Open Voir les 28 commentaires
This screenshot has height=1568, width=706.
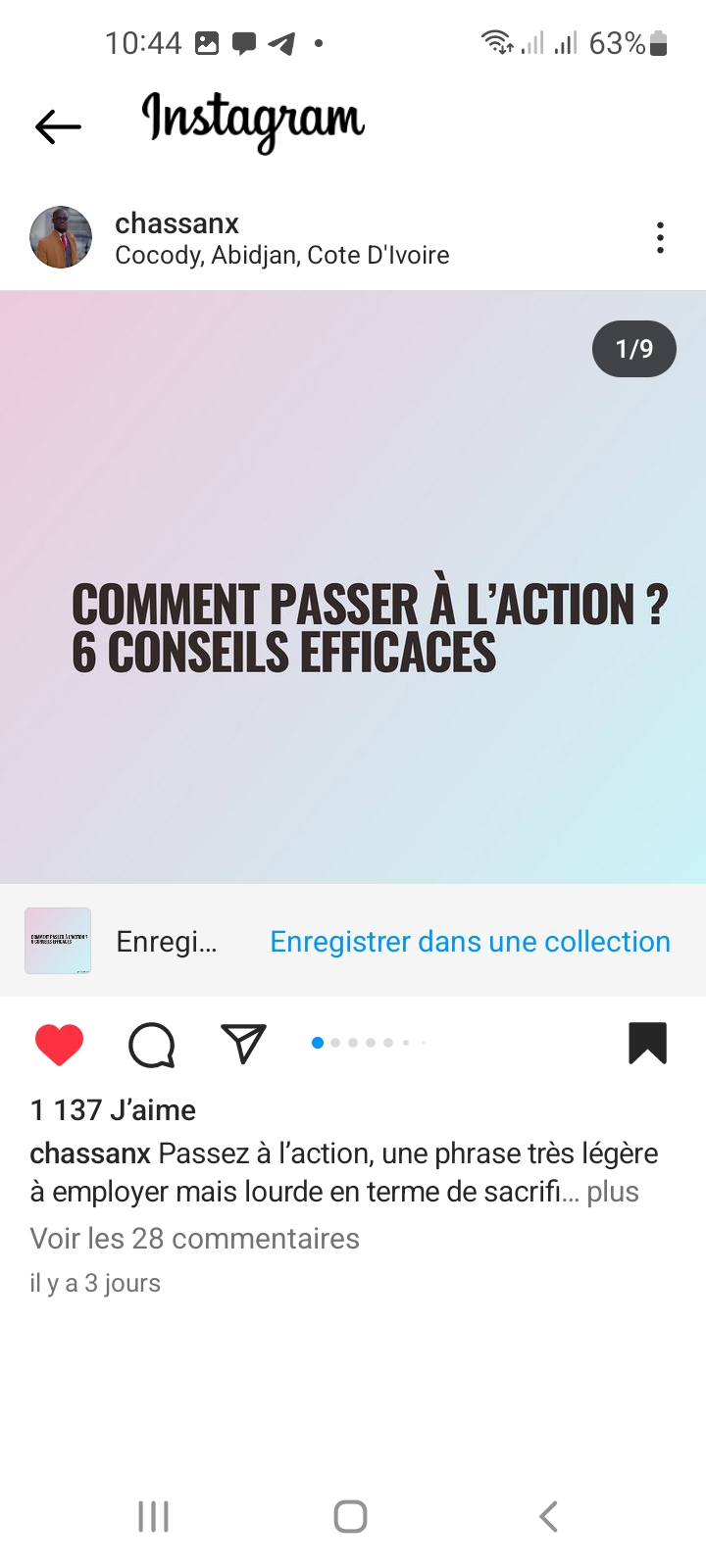[x=194, y=1239]
